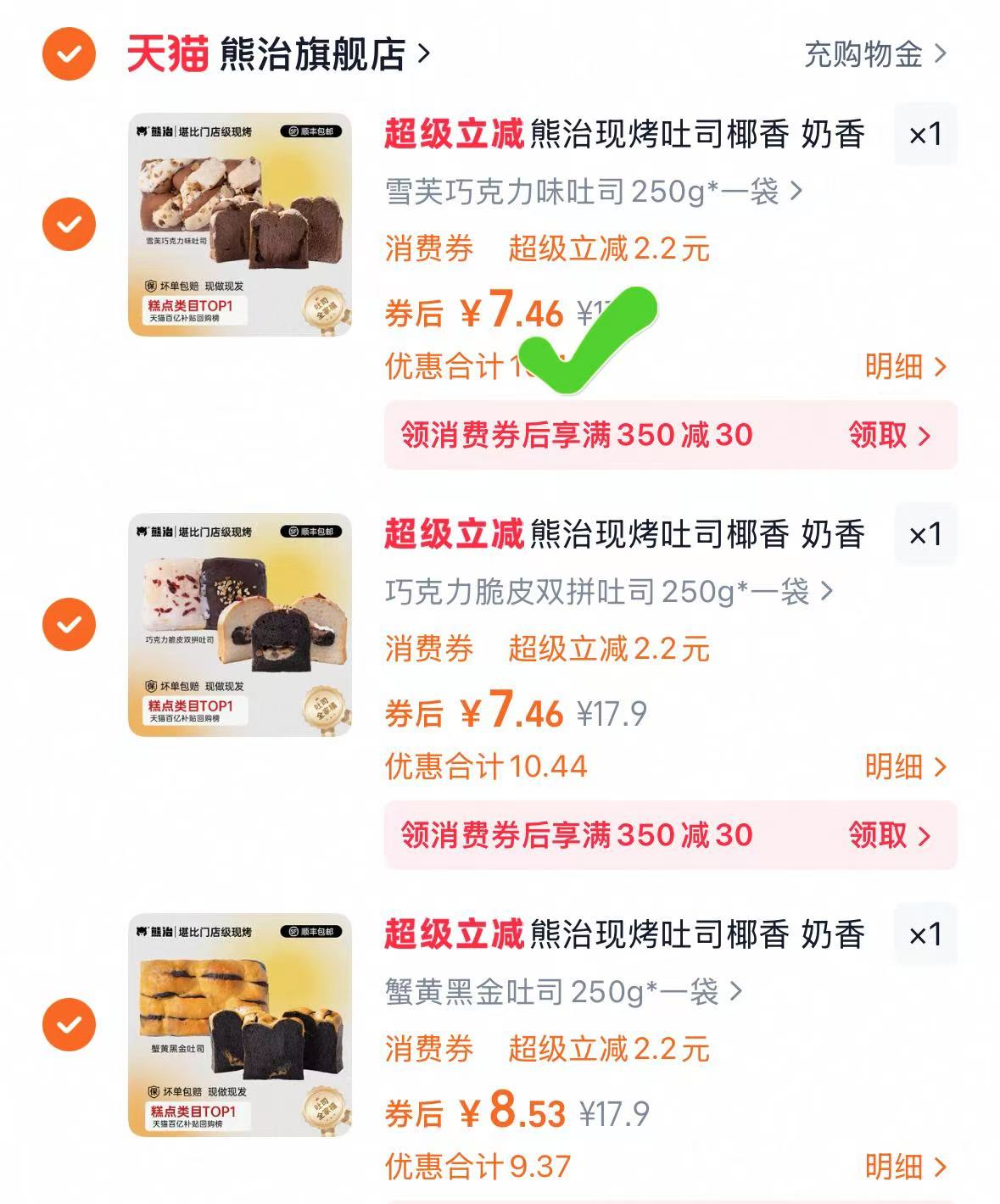
Task: Uncheck the 熊治旗舰店 store checkbox
Action: click(x=69, y=54)
